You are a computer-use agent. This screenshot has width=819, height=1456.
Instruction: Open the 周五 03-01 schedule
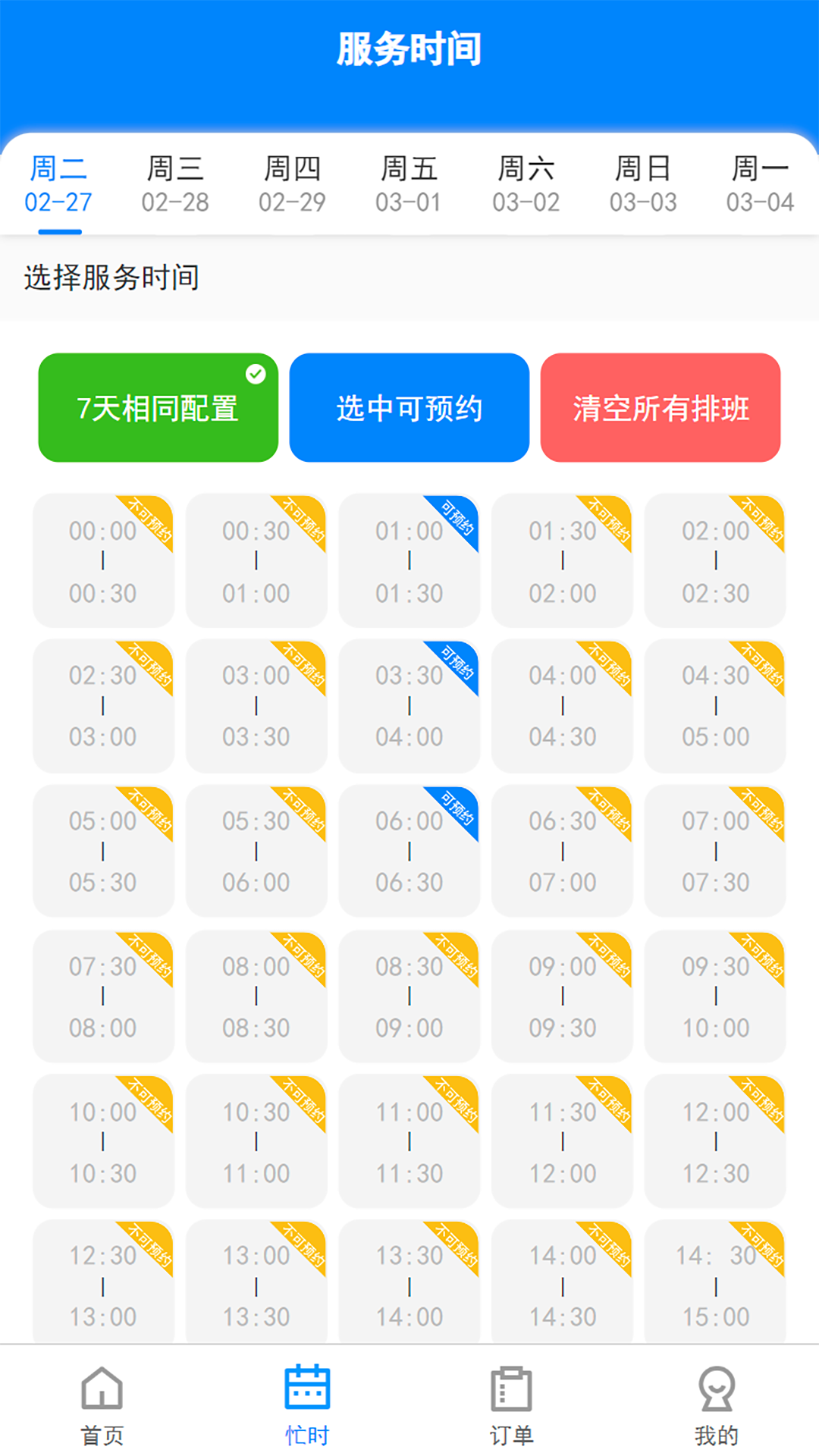pos(409,184)
